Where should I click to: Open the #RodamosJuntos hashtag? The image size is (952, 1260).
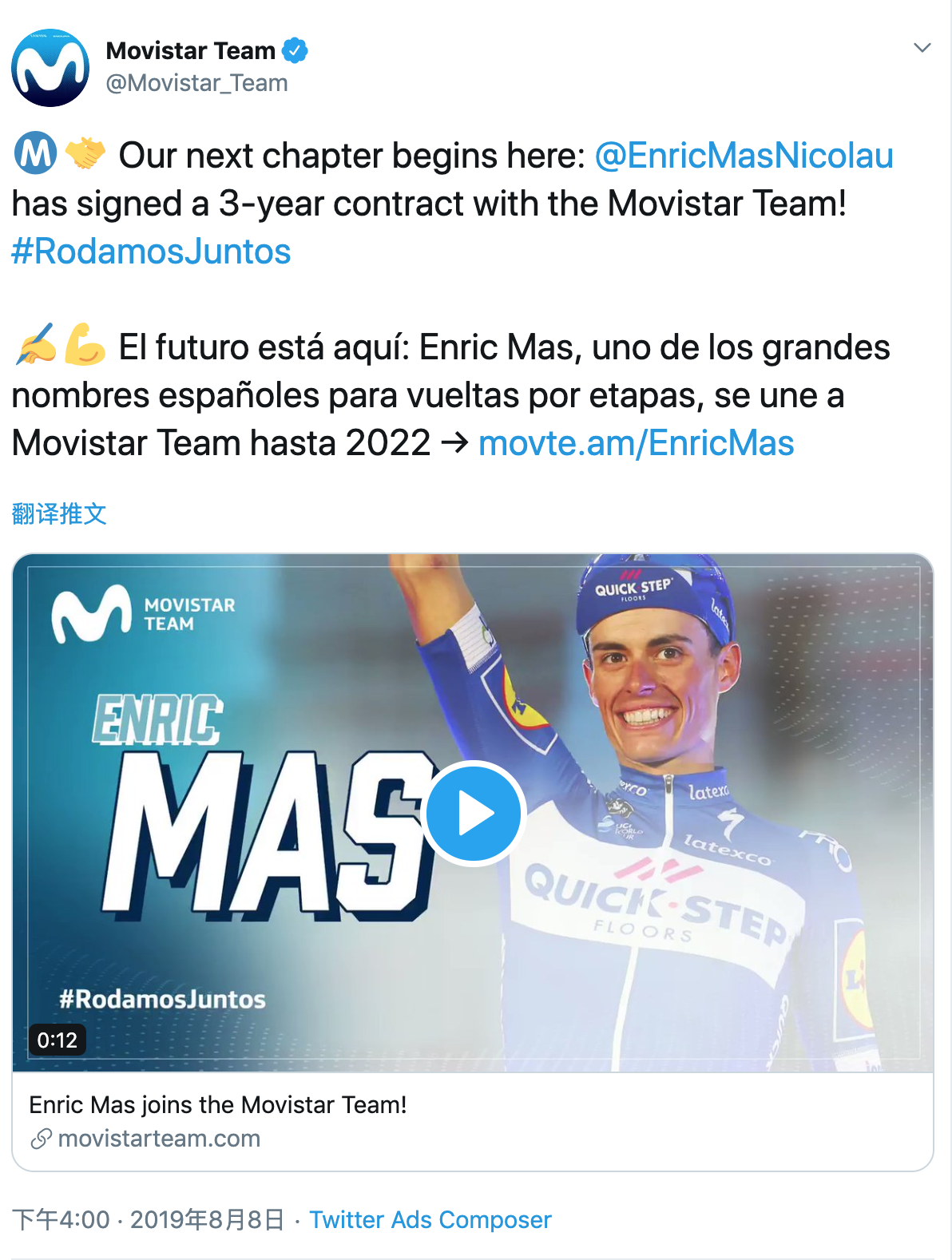(151, 252)
